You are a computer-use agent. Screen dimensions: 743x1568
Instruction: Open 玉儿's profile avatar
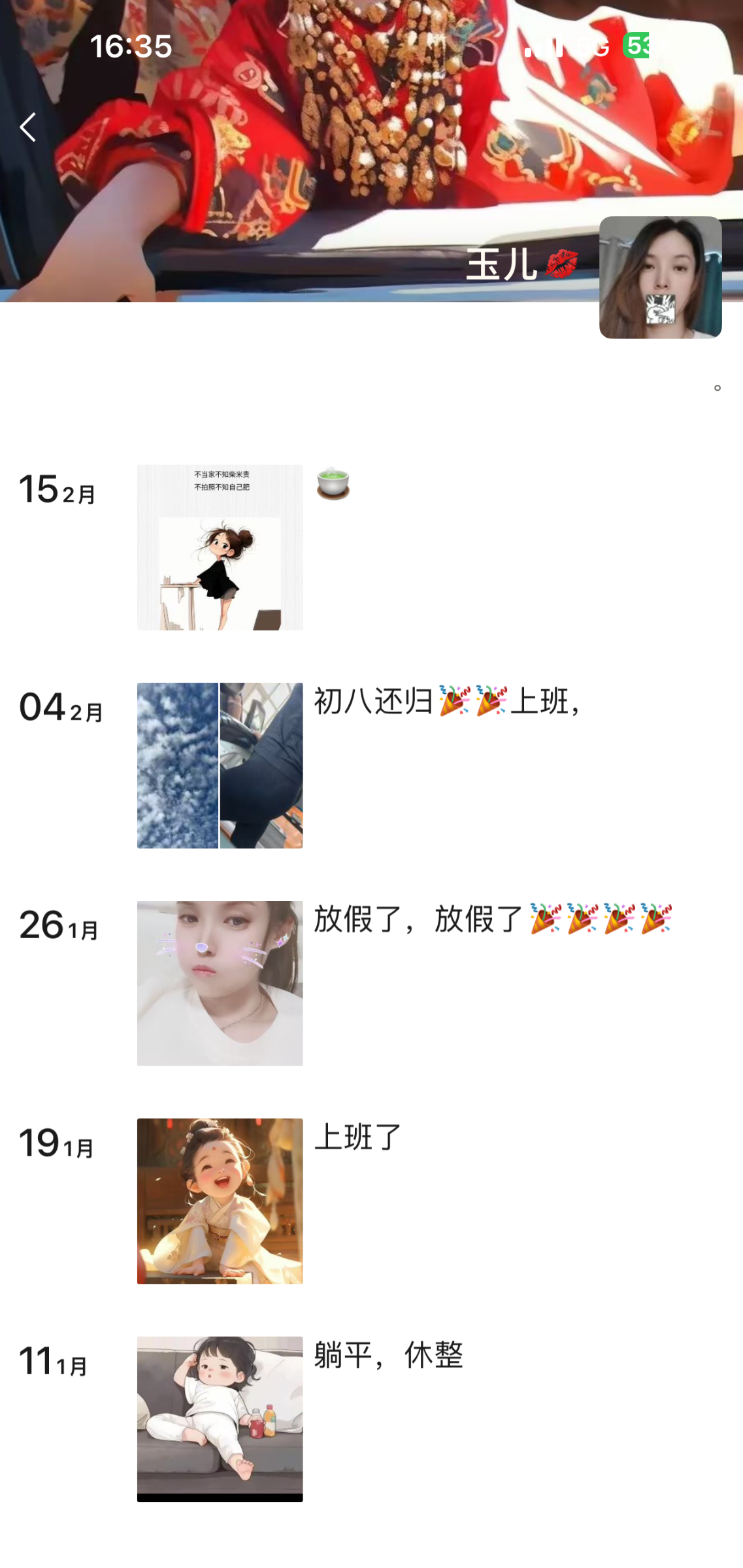[x=660, y=277]
